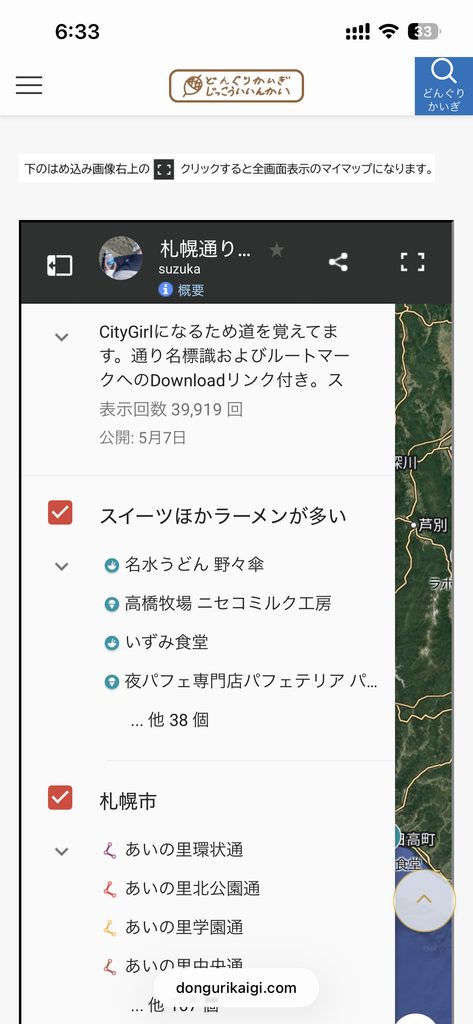
Task: Open the hamburger menu
Action: point(29,86)
